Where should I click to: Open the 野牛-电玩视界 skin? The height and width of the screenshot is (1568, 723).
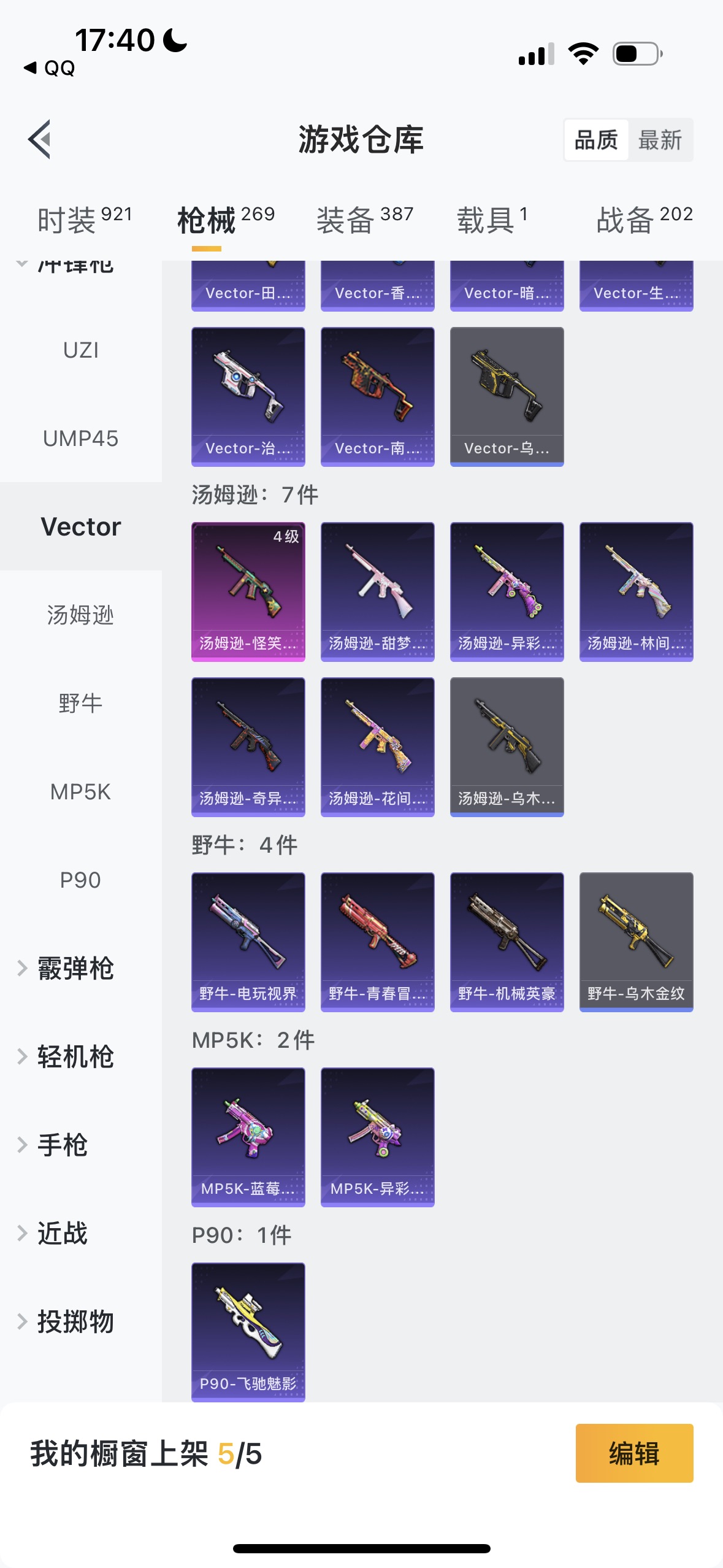click(x=248, y=942)
